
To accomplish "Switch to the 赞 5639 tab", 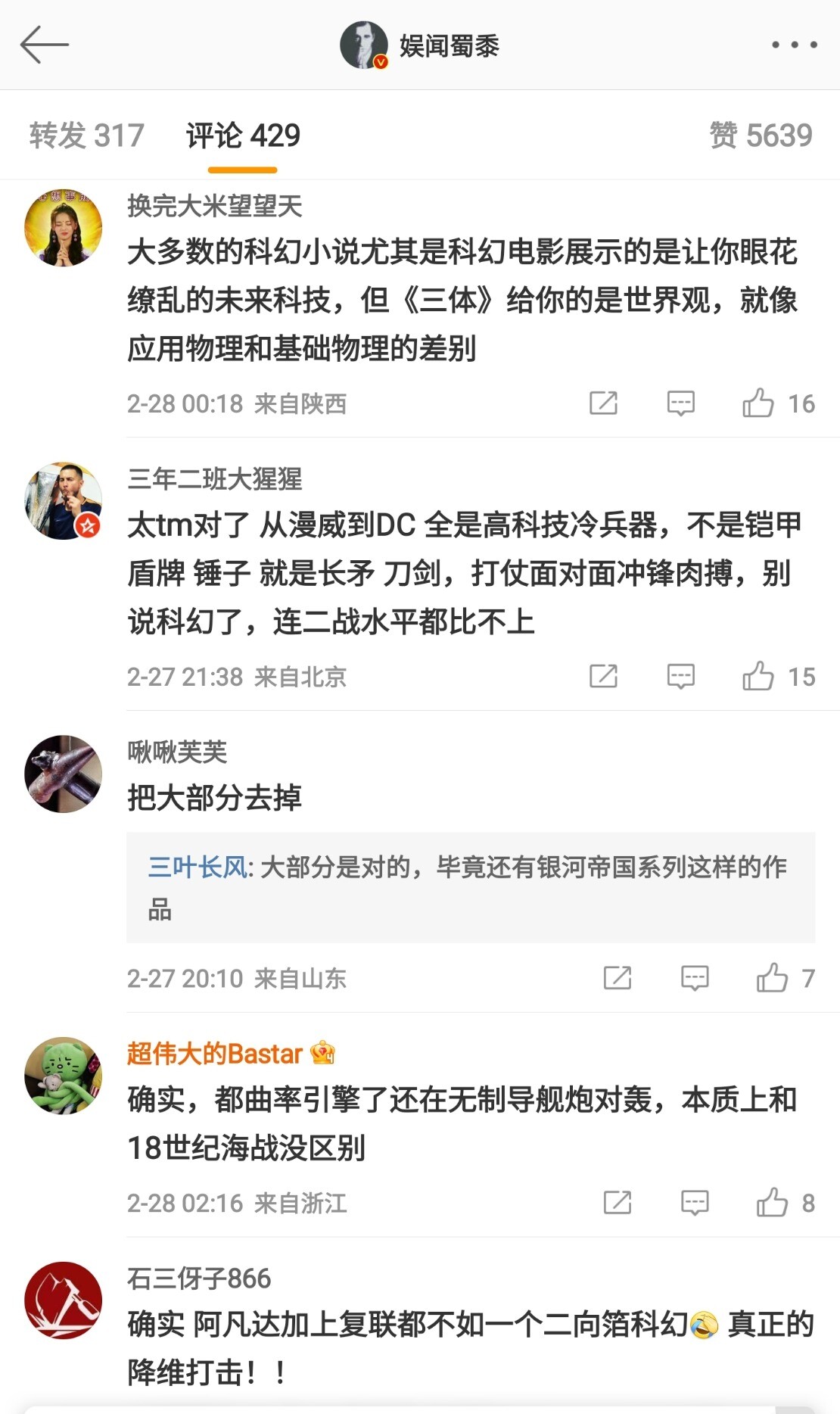I will pyautogui.click(x=761, y=135).
